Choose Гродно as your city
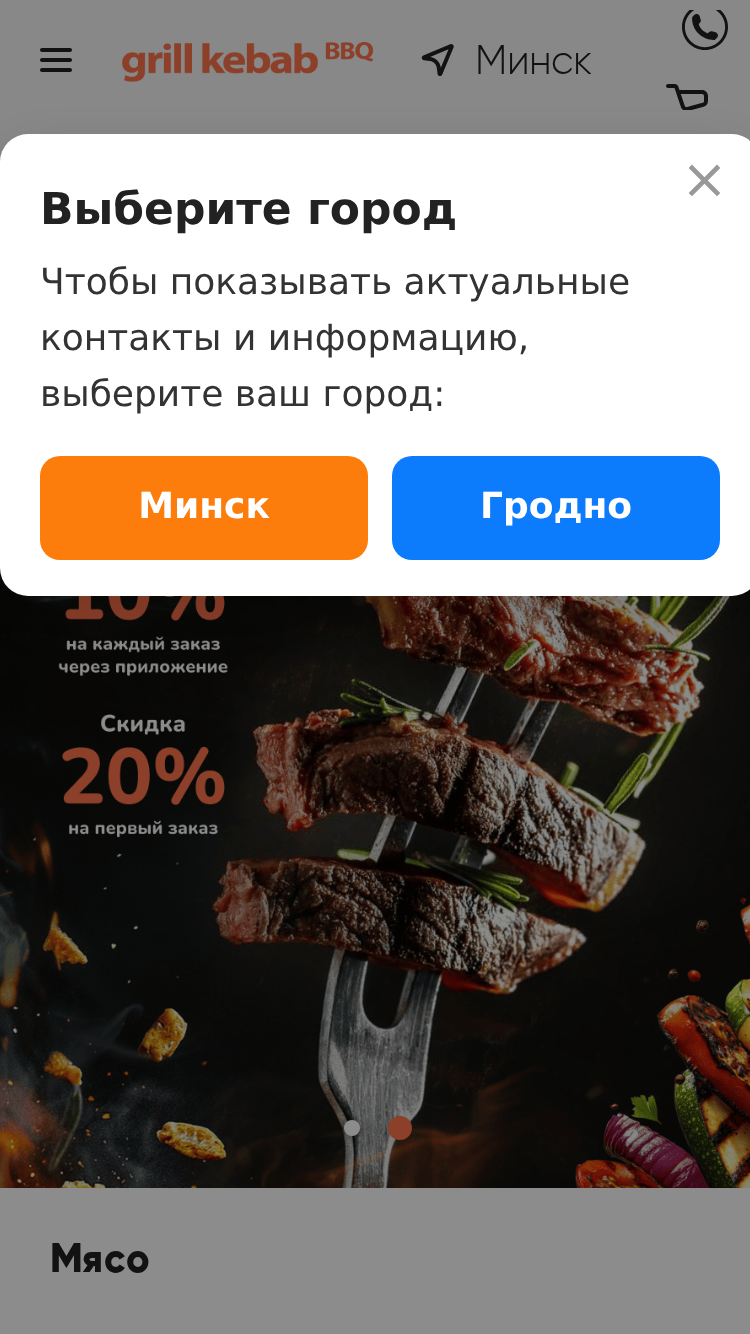Image resolution: width=750 pixels, height=1334 pixels. (556, 508)
